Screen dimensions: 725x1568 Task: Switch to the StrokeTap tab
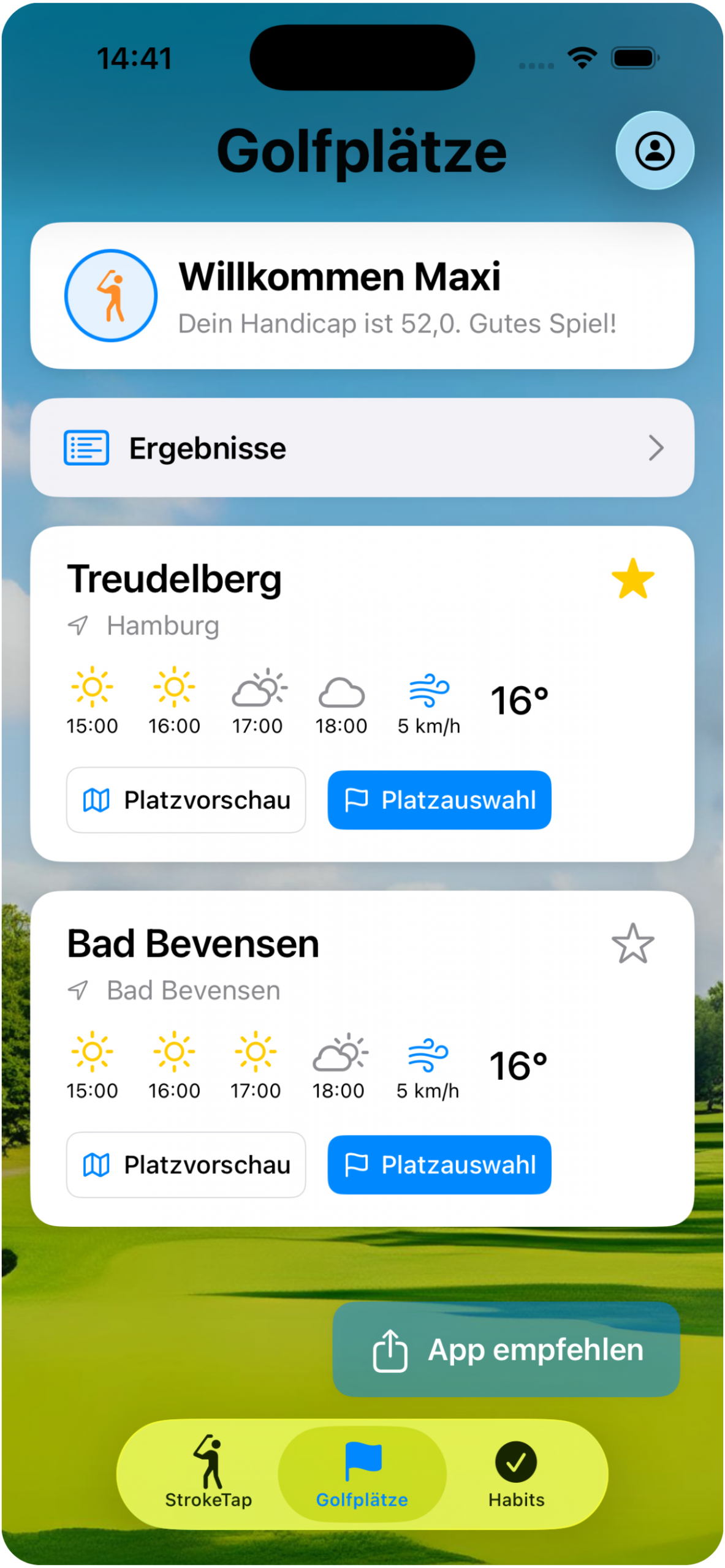[x=208, y=1472]
